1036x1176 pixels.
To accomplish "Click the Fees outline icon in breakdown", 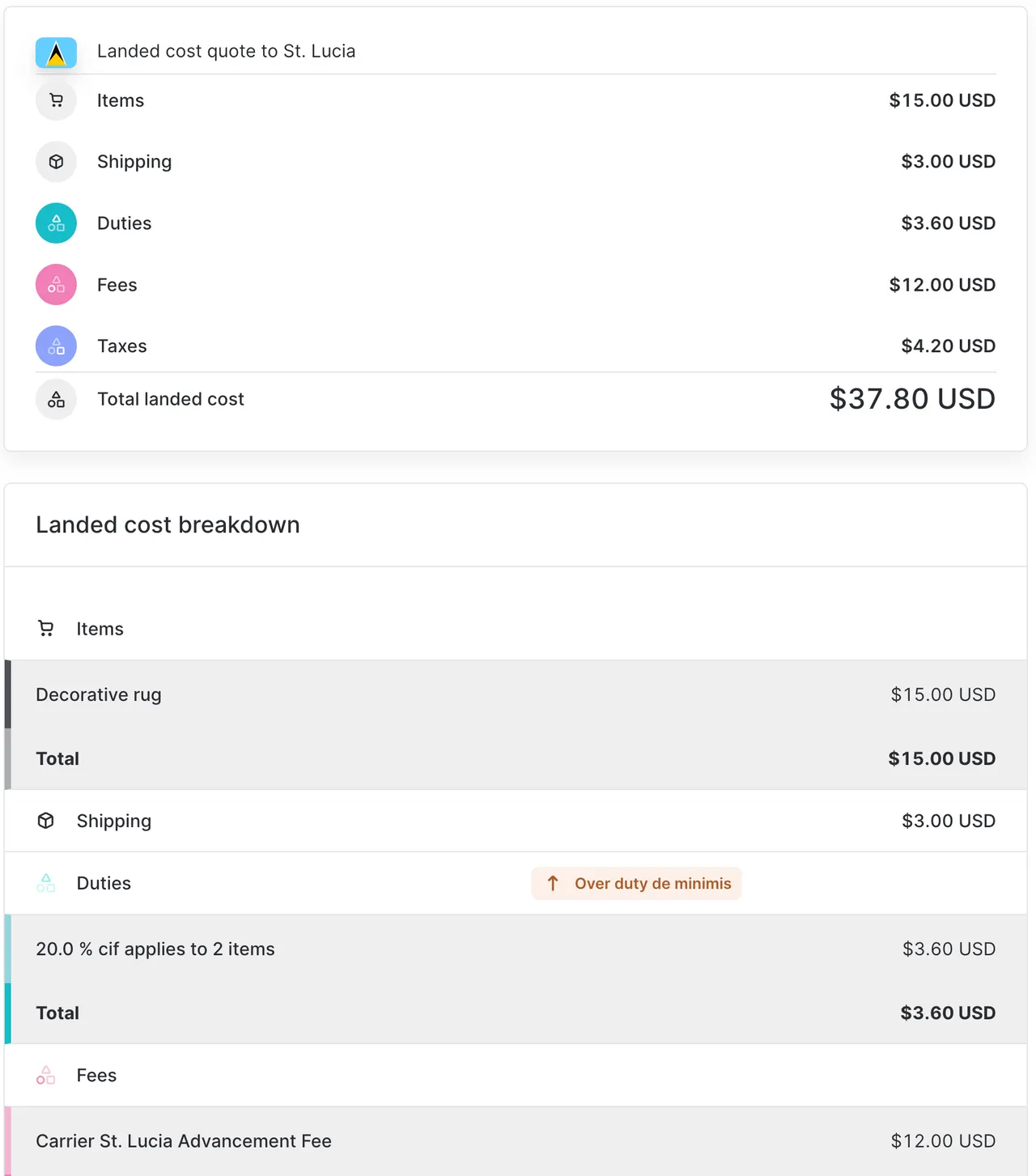I will (x=45, y=1075).
